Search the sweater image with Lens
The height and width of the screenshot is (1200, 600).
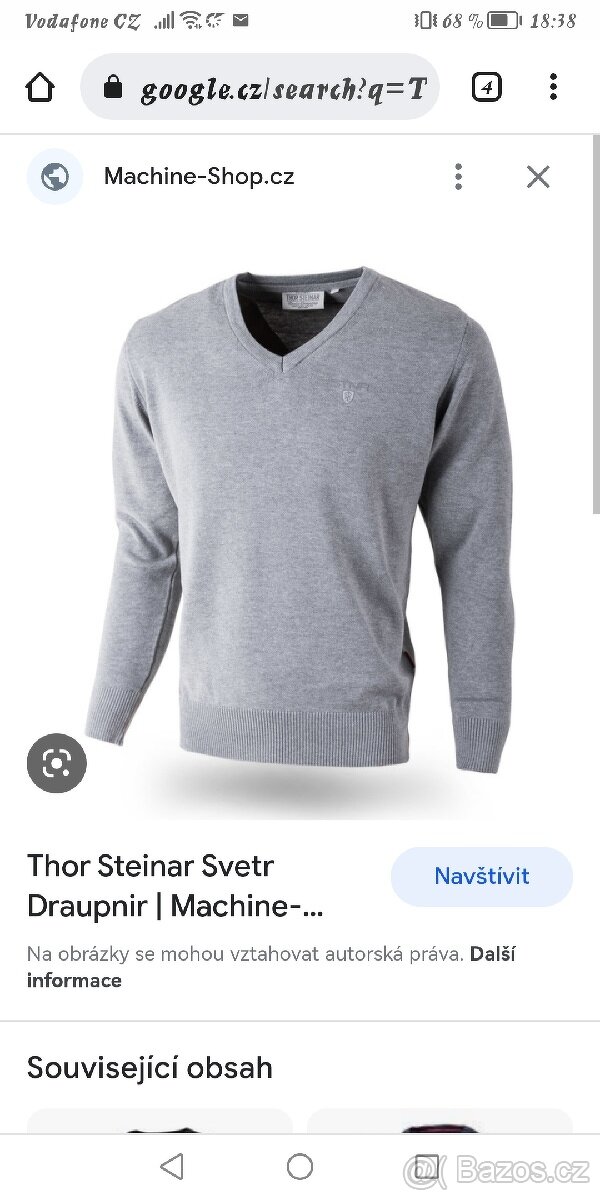57,764
